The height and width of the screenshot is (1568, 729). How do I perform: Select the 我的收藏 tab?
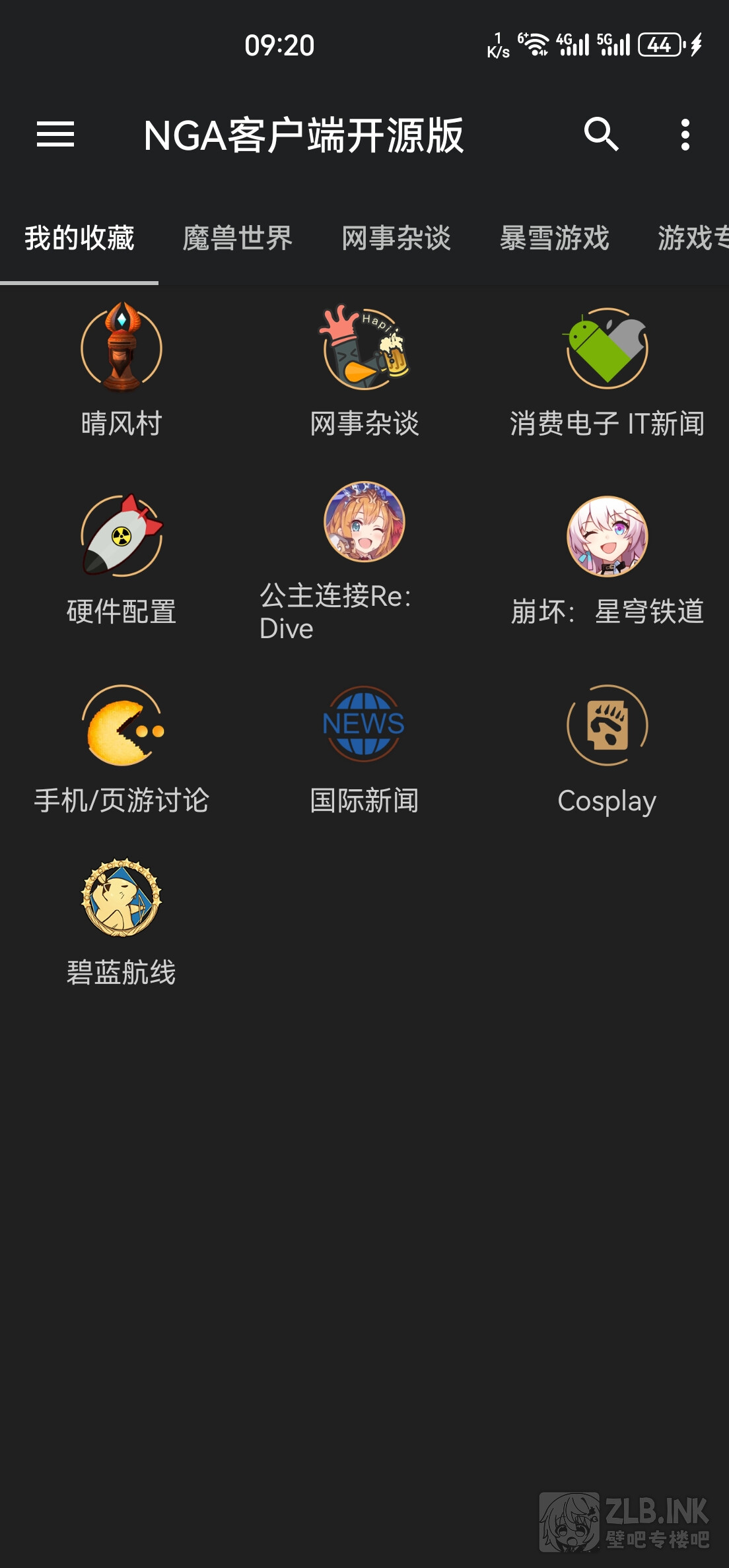[79, 238]
